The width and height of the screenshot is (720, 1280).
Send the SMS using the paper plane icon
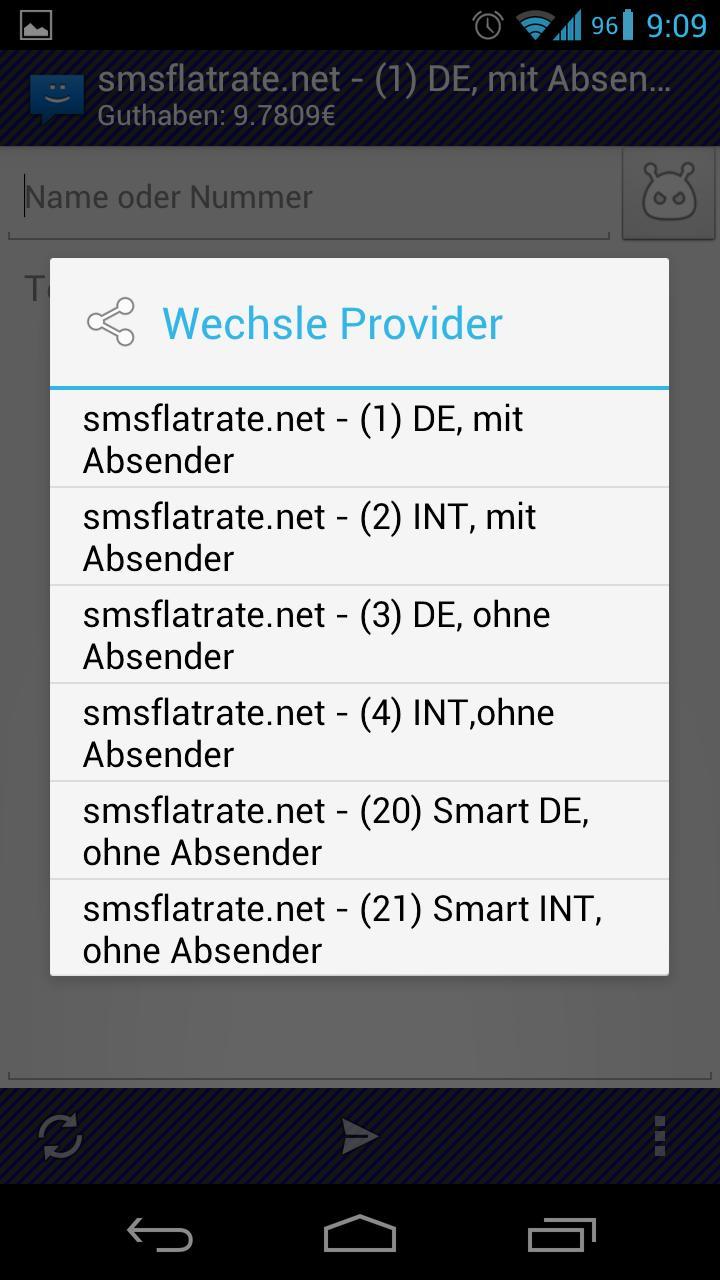(359, 1136)
